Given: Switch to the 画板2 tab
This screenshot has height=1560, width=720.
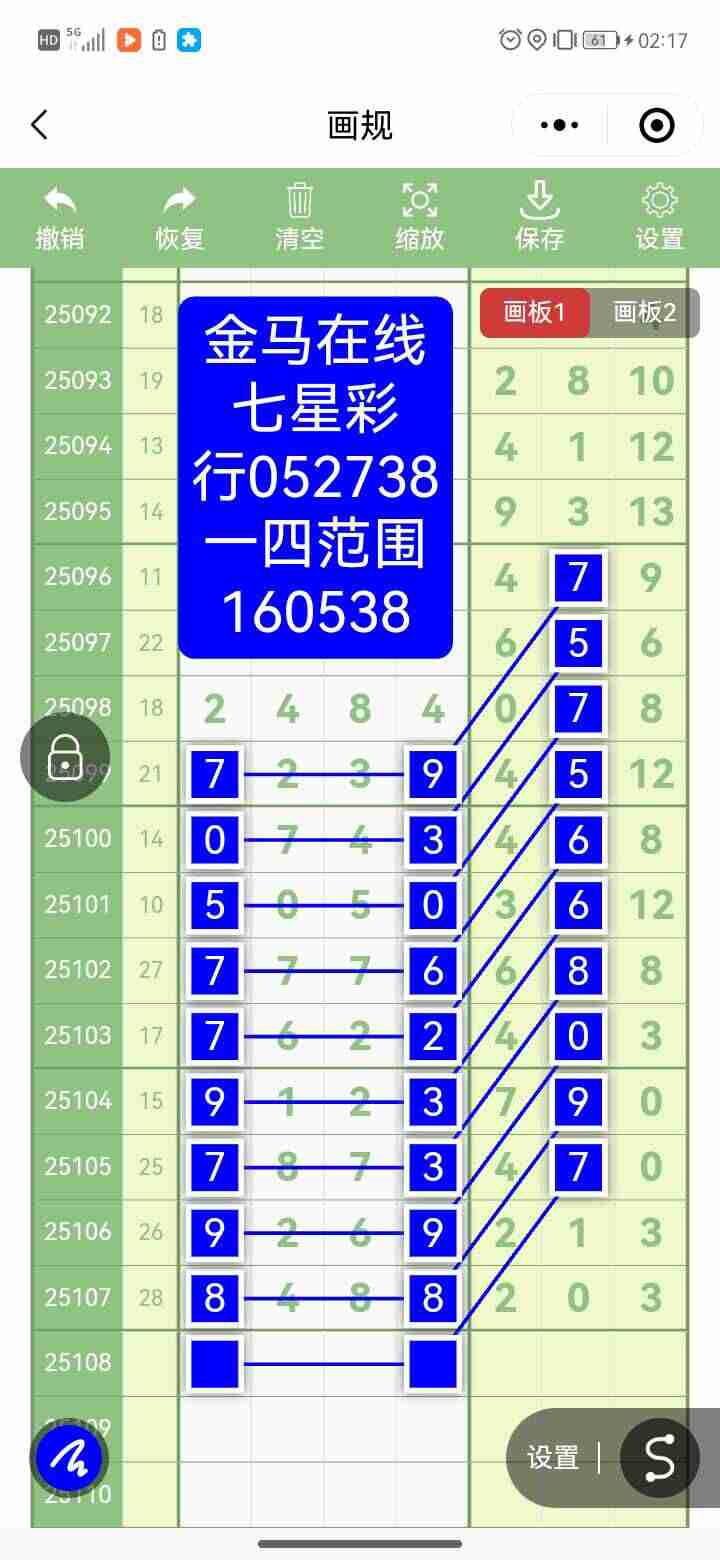Looking at the screenshot, I should point(641,312).
